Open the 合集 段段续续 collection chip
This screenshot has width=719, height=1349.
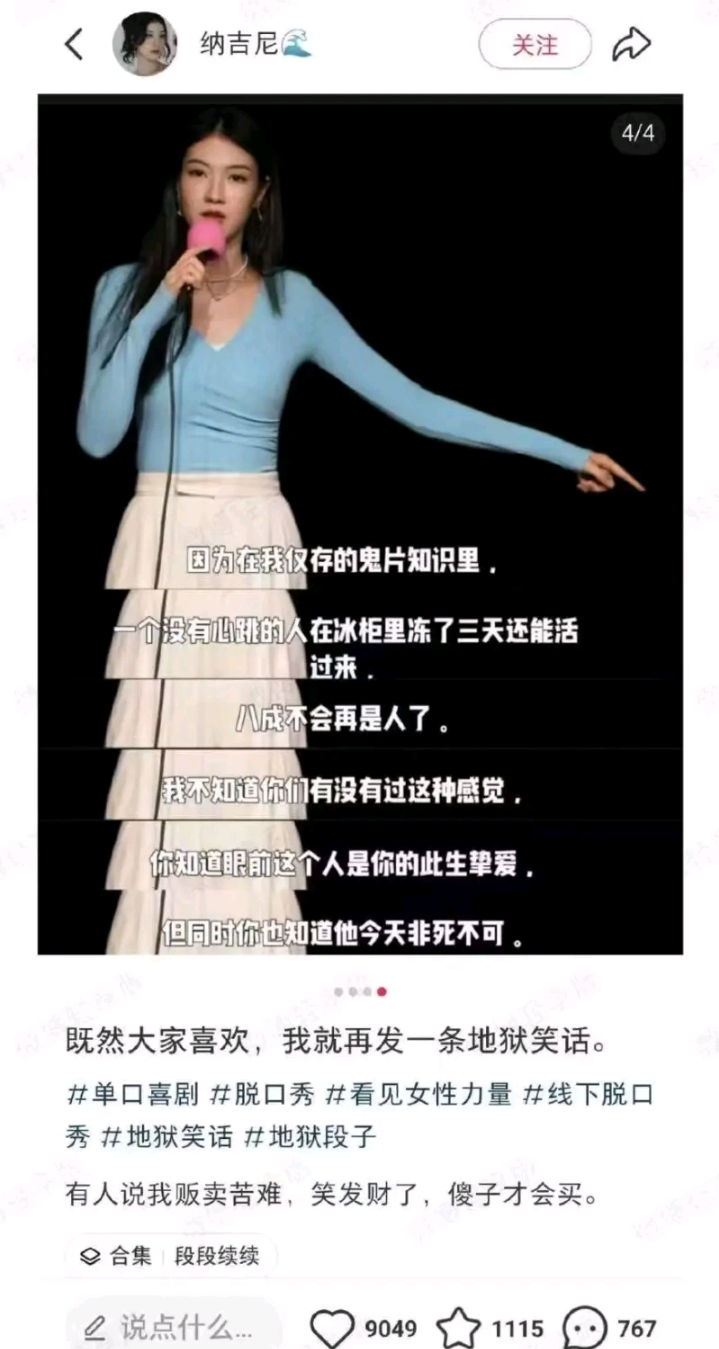(171, 1256)
